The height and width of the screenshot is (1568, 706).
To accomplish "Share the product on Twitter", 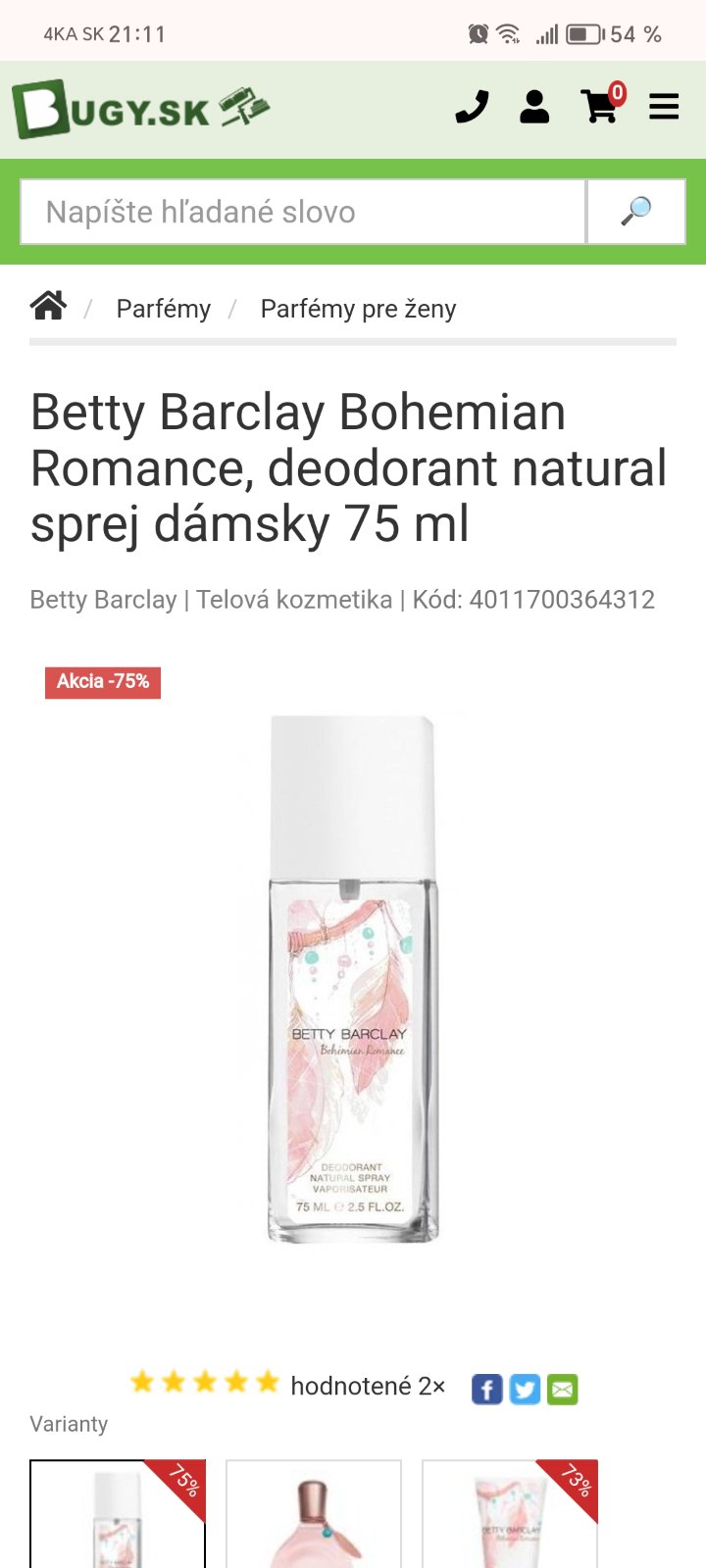I will (525, 1389).
